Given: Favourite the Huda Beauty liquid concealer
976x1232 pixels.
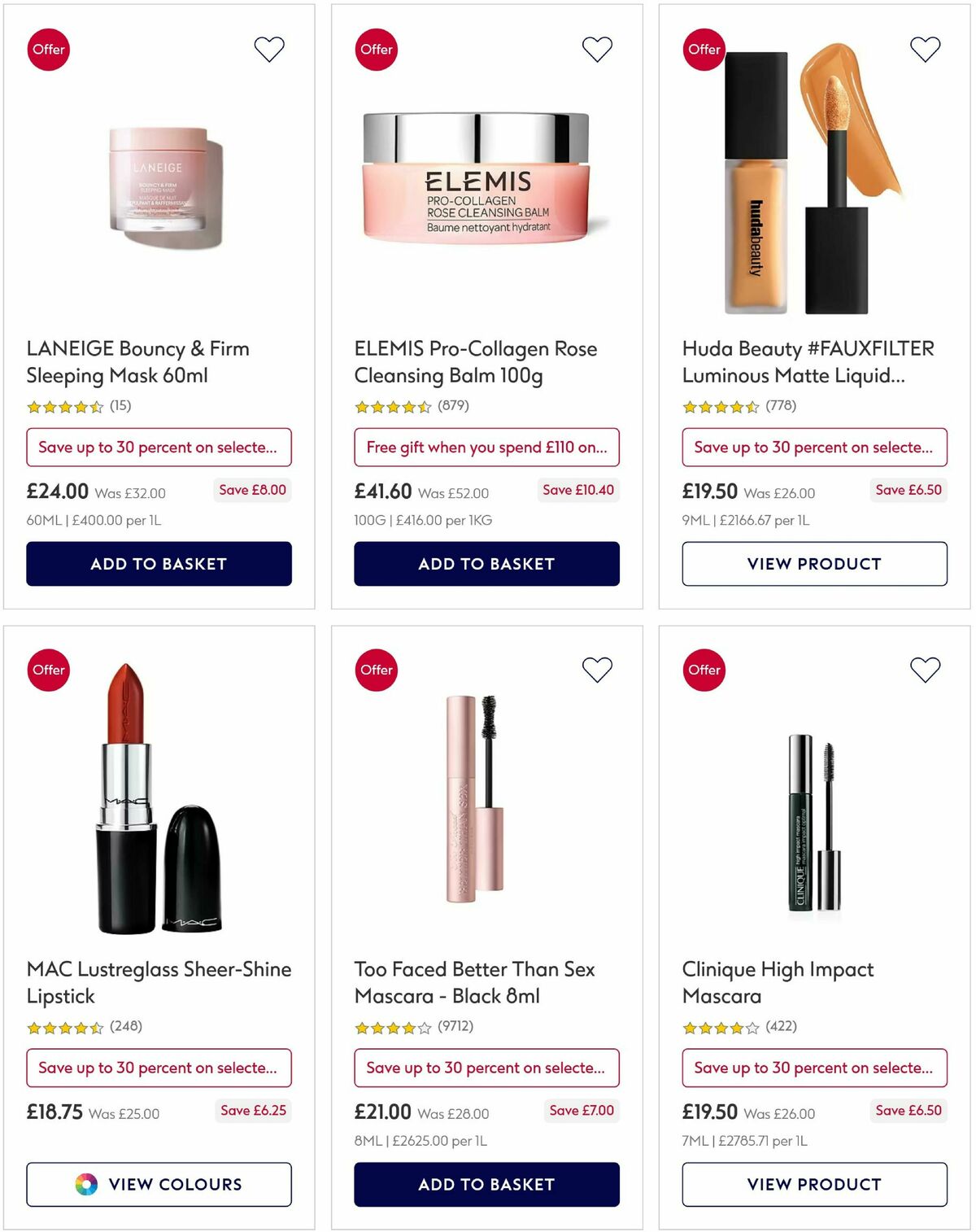Looking at the screenshot, I should coord(925,49).
